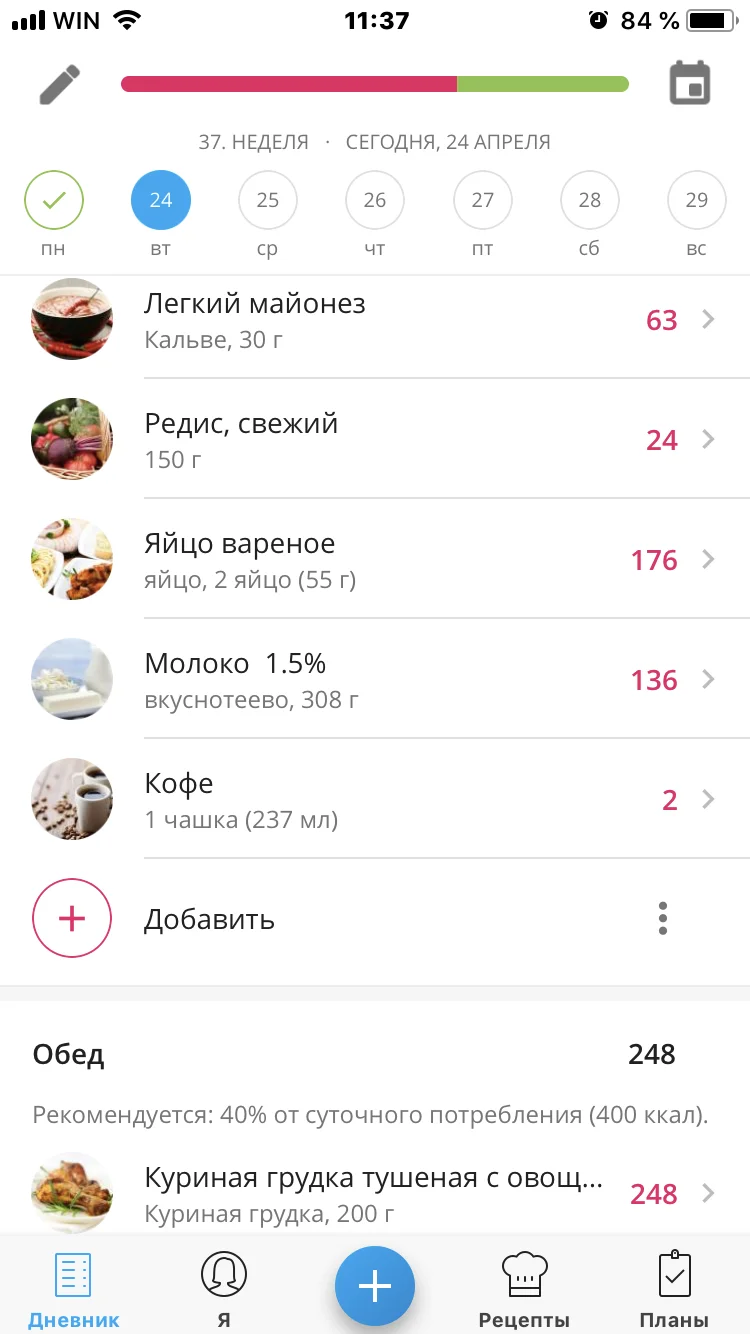
Task: Select Sunday the 29th
Action: point(697,200)
